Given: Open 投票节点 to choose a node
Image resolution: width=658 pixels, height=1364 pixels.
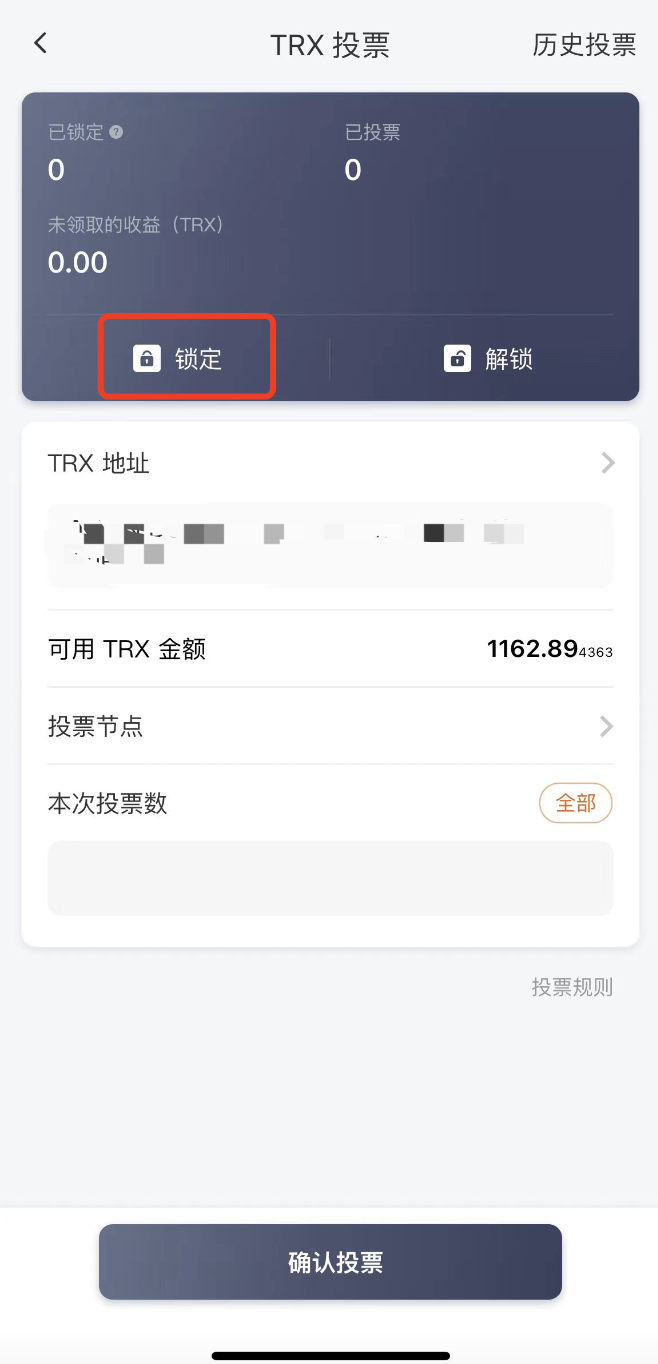Looking at the screenshot, I should pyautogui.click(x=330, y=726).
